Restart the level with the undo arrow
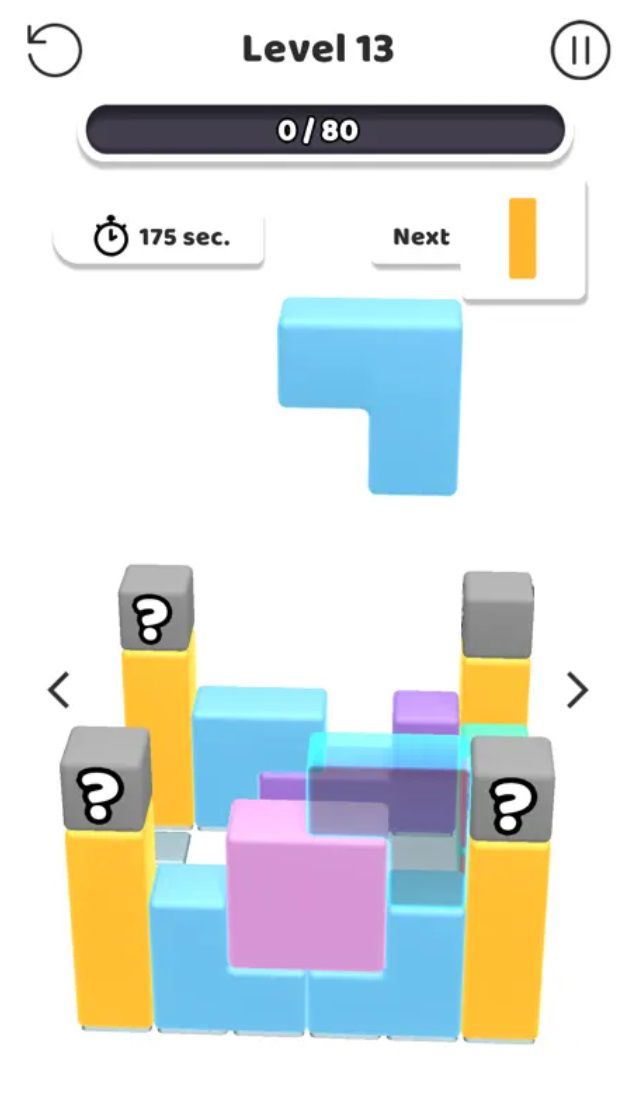634x1120 pixels. click(54, 49)
